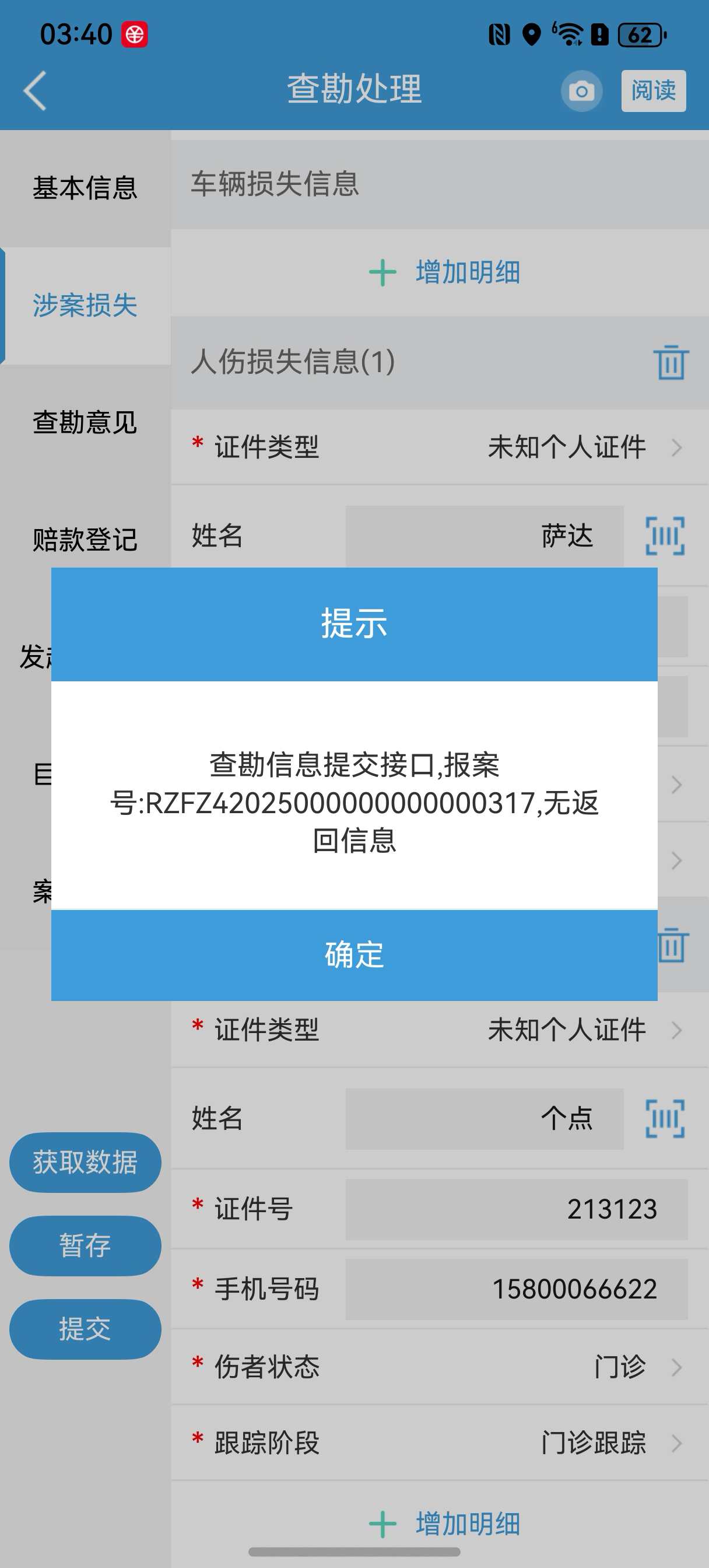
Task: Switch to the 基本信息 tab
Action: (x=85, y=188)
